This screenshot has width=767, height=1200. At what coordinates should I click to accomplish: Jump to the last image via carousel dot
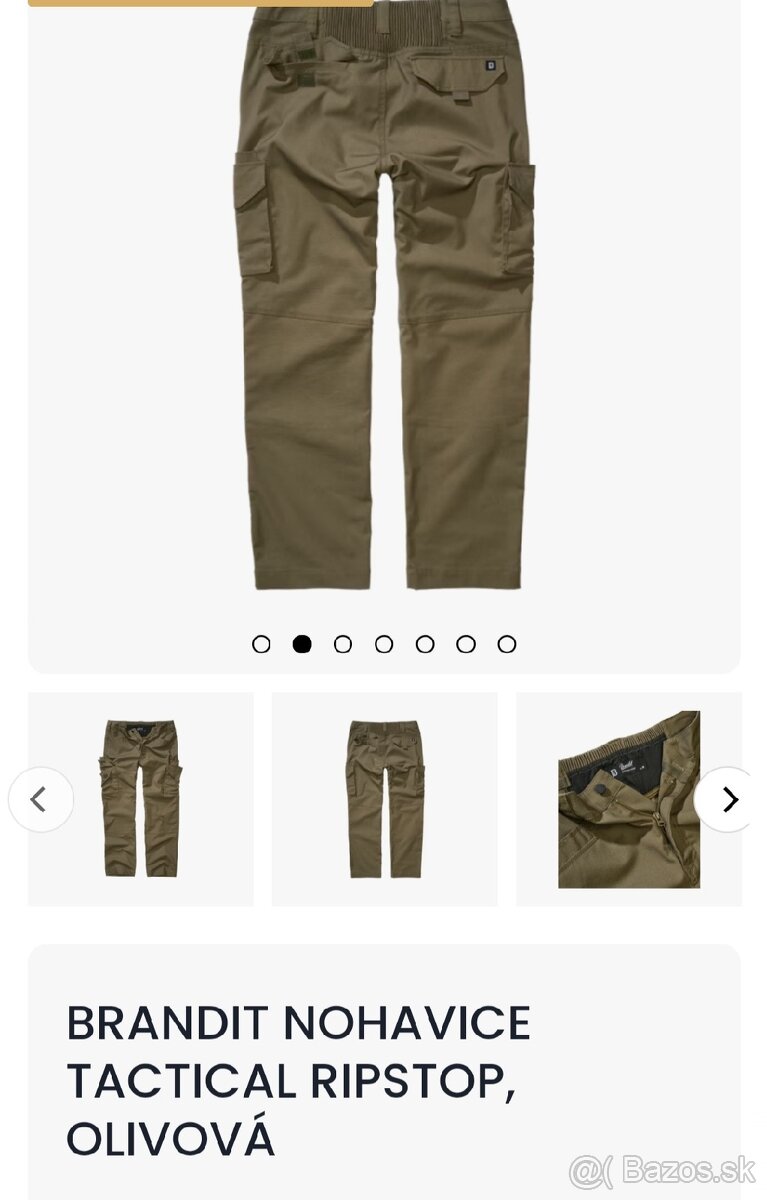click(507, 644)
